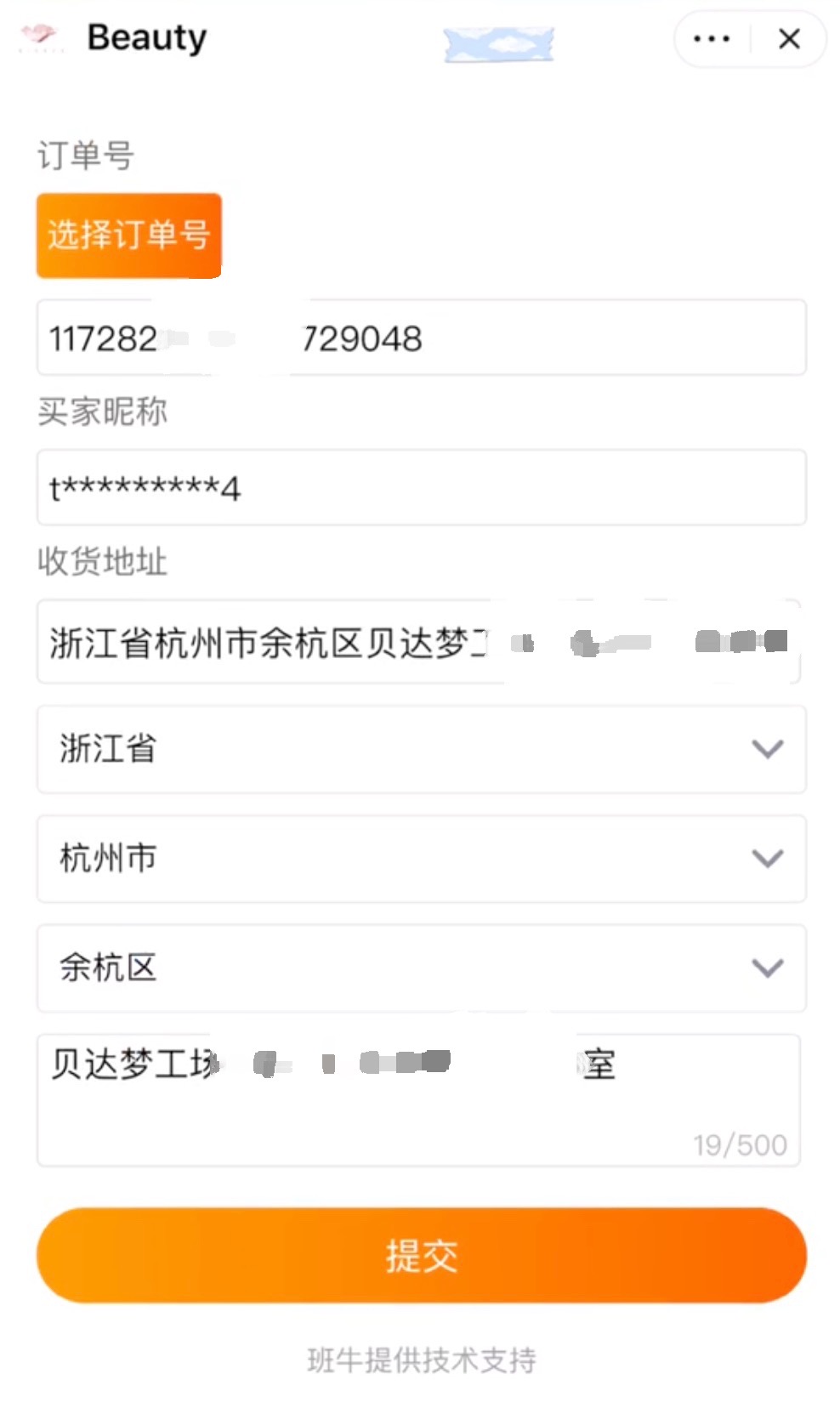Expand the 杭州市 city dropdown
The image size is (840, 1408).
(421, 859)
